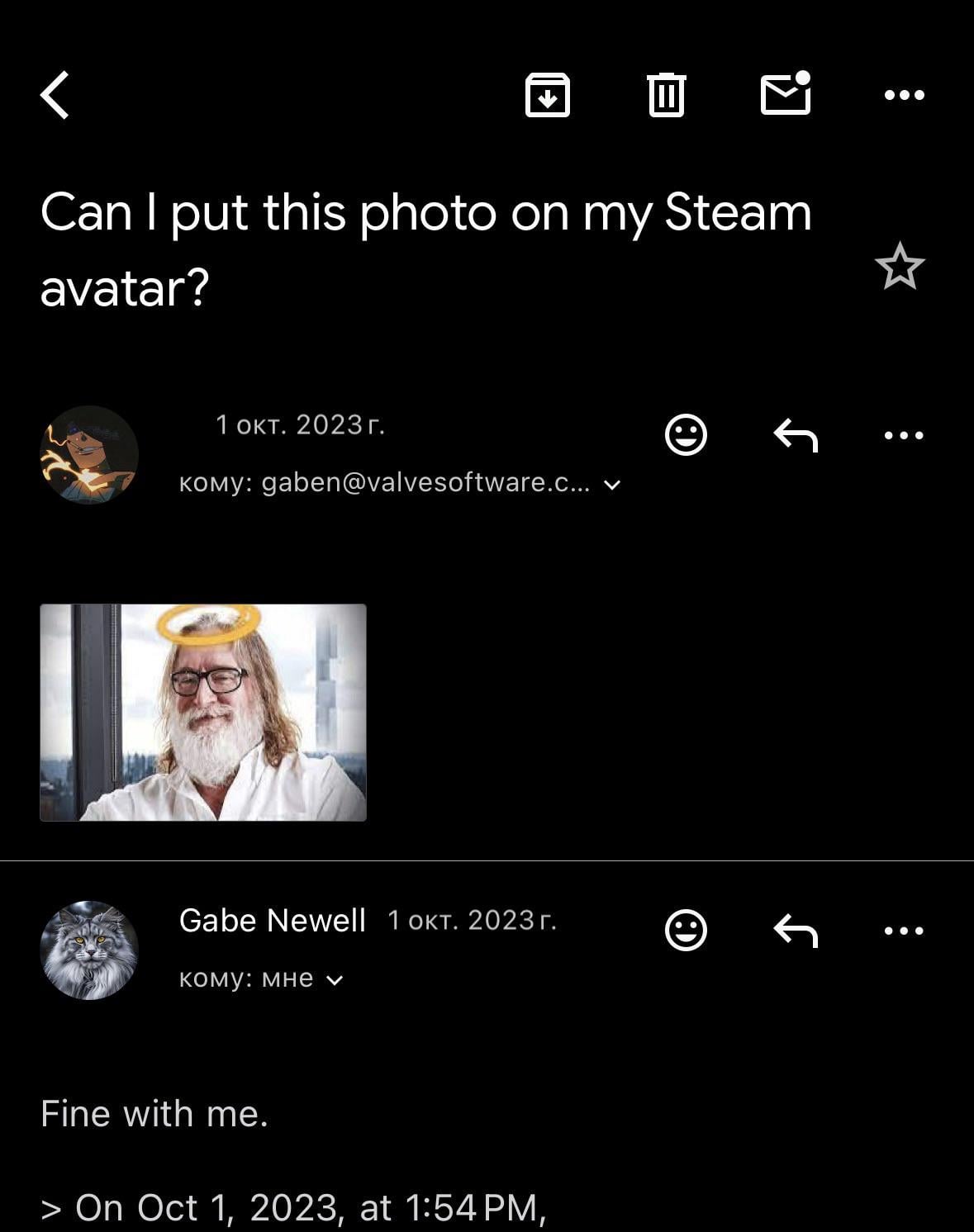Delete this email thread

666,95
